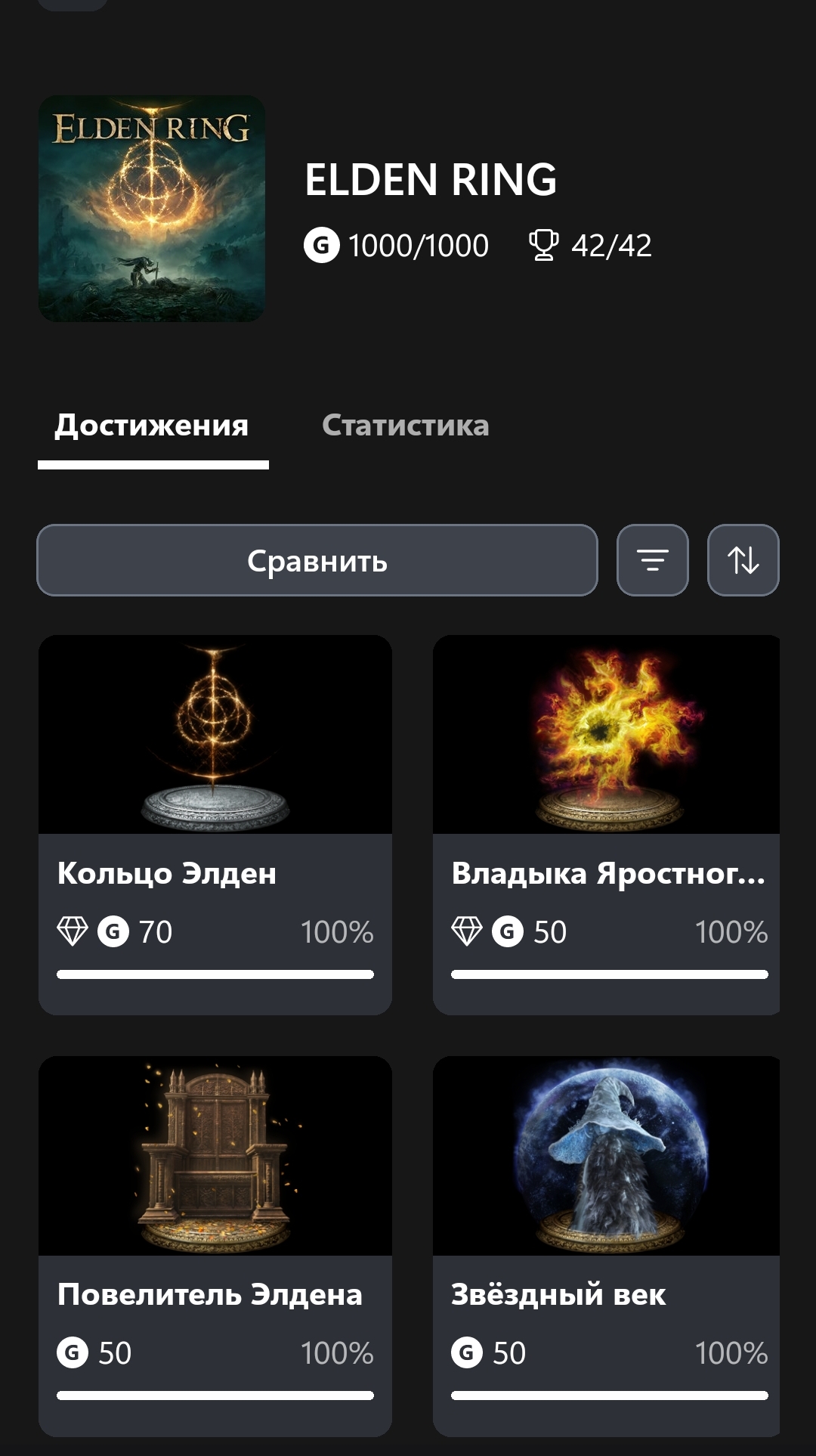Switch to the Статистика tab
This screenshot has width=816, height=1456.
(405, 426)
